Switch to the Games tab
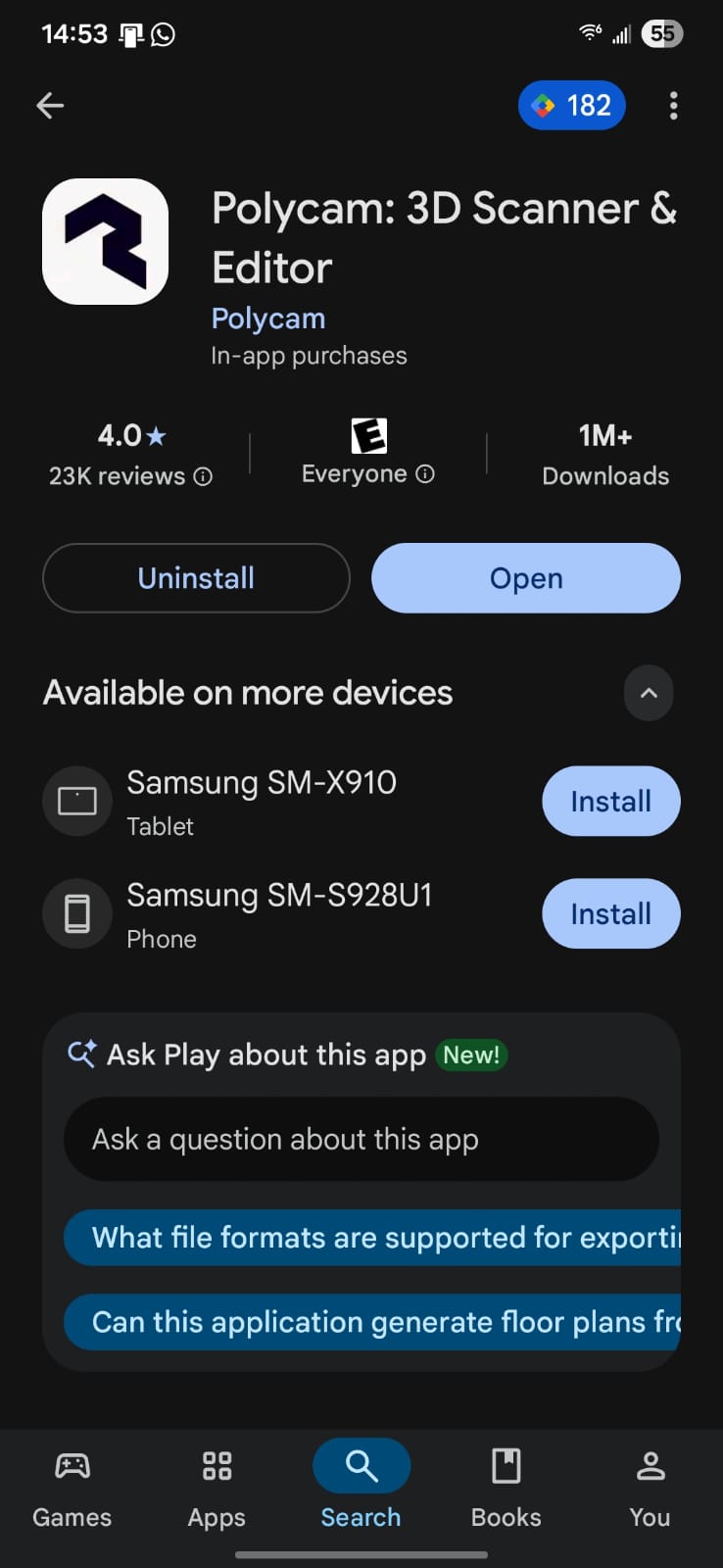This screenshot has height=1568, width=723. pyautogui.click(x=72, y=1489)
